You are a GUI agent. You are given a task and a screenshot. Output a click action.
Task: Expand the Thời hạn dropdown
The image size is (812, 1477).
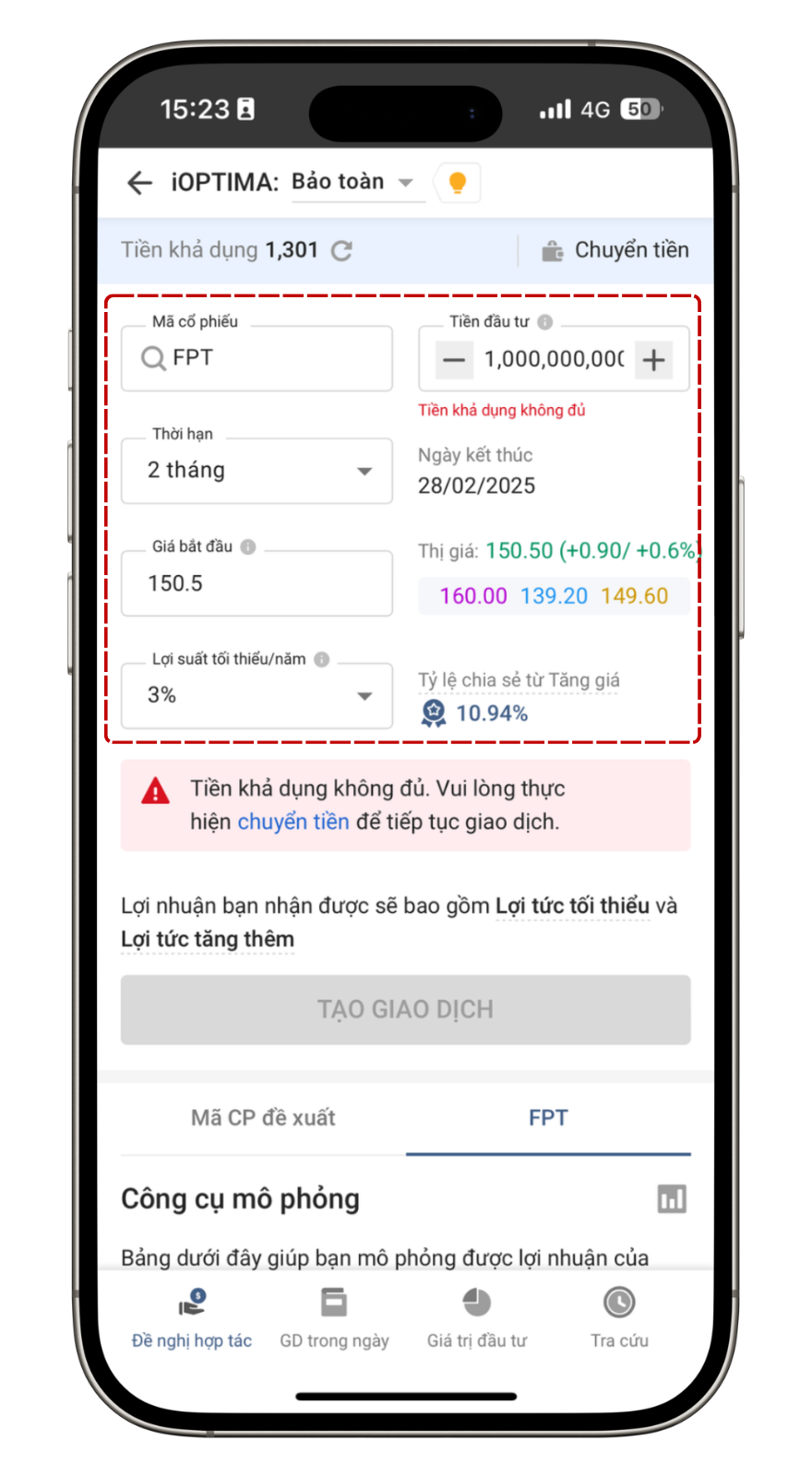pyautogui.click(x=257, y=471)
